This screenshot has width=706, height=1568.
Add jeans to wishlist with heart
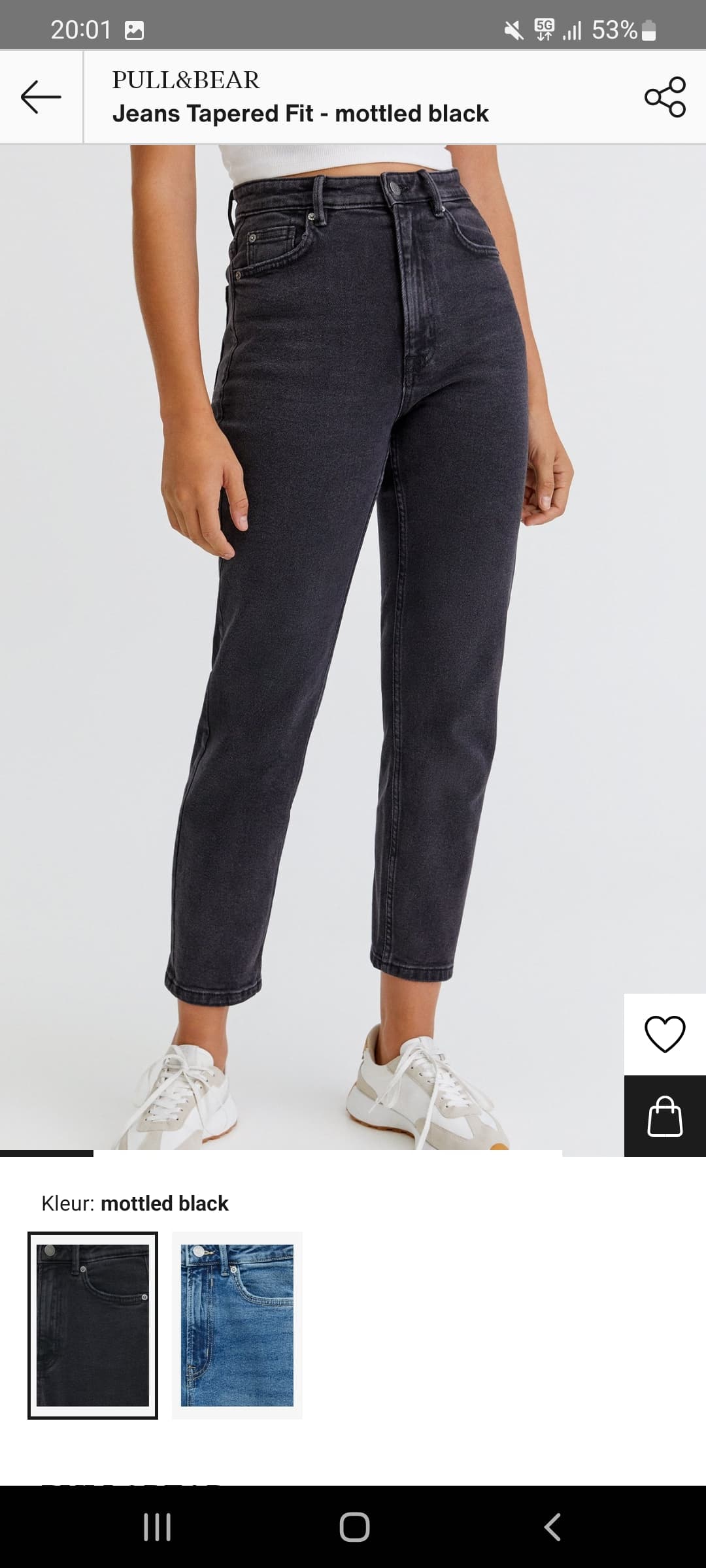coord(665,1034)
